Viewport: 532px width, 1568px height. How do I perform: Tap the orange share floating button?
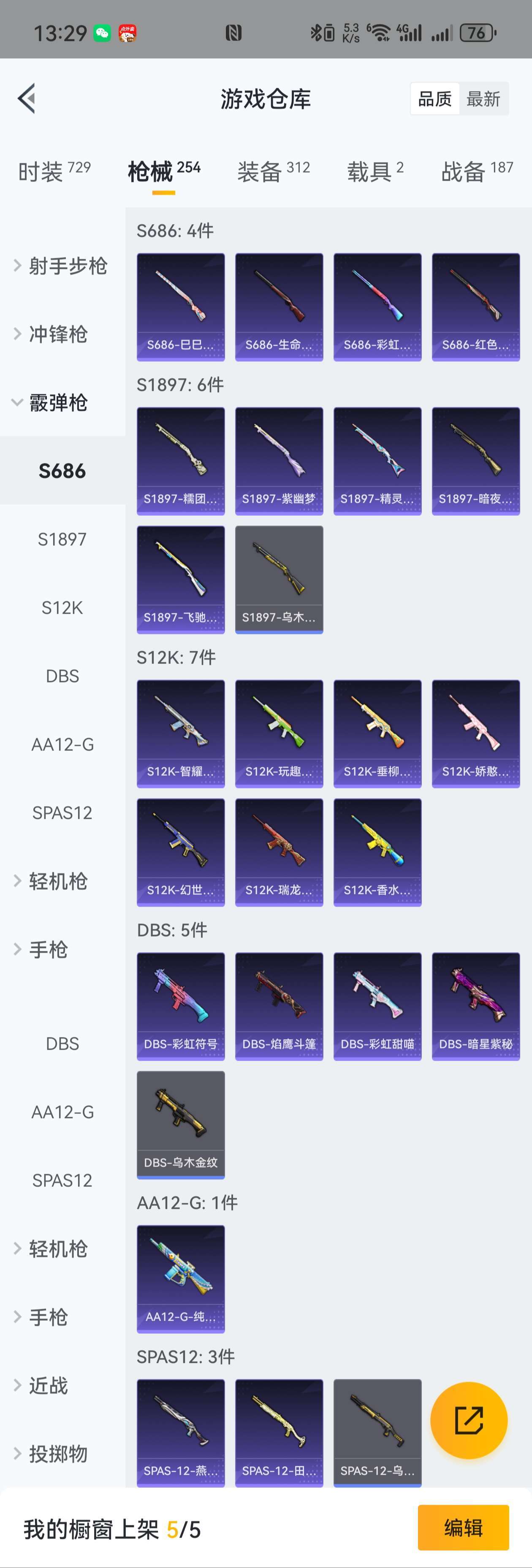[469, 1420]
